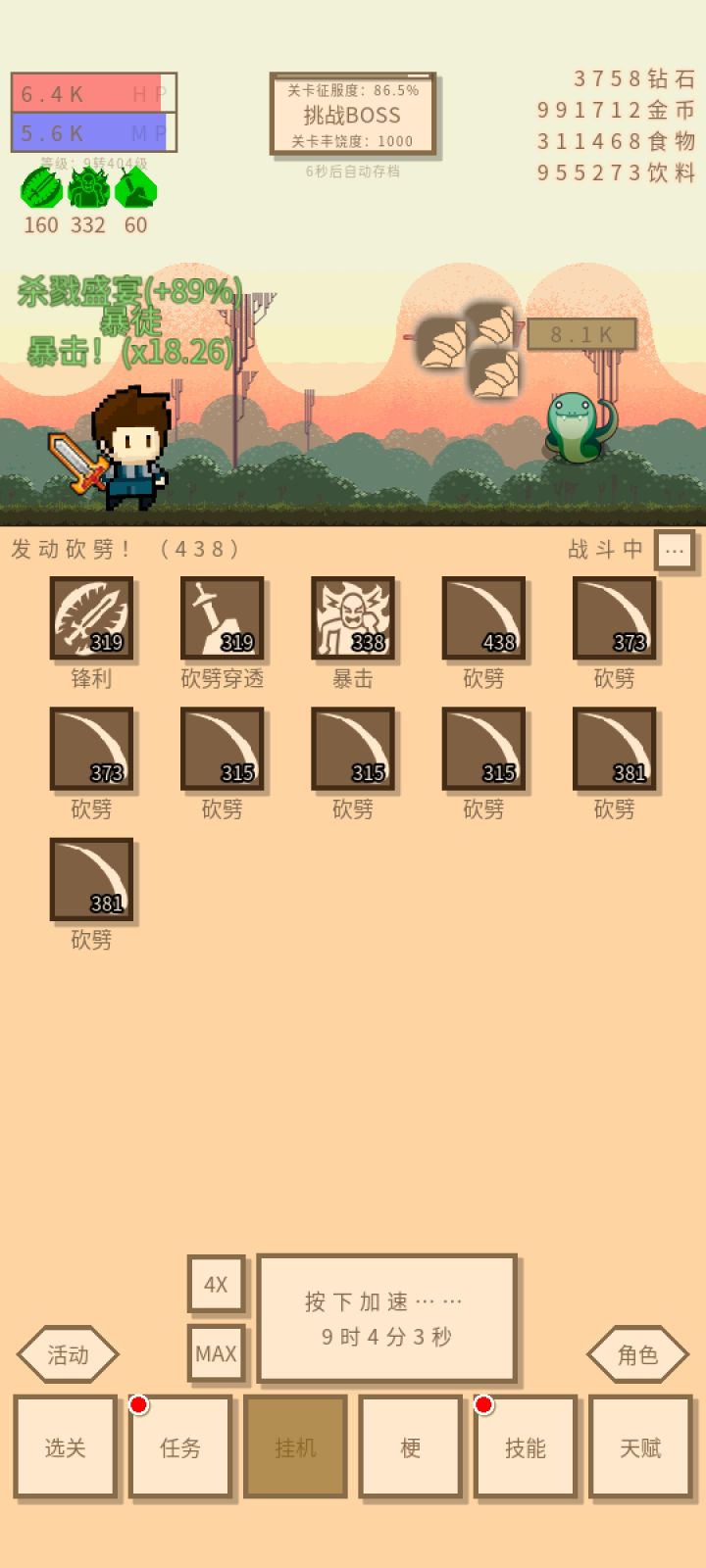Click the HP bar showing 6.4K
Image resolution: width=706 pixels, height=1568 pixels.
tap(93, 94)
